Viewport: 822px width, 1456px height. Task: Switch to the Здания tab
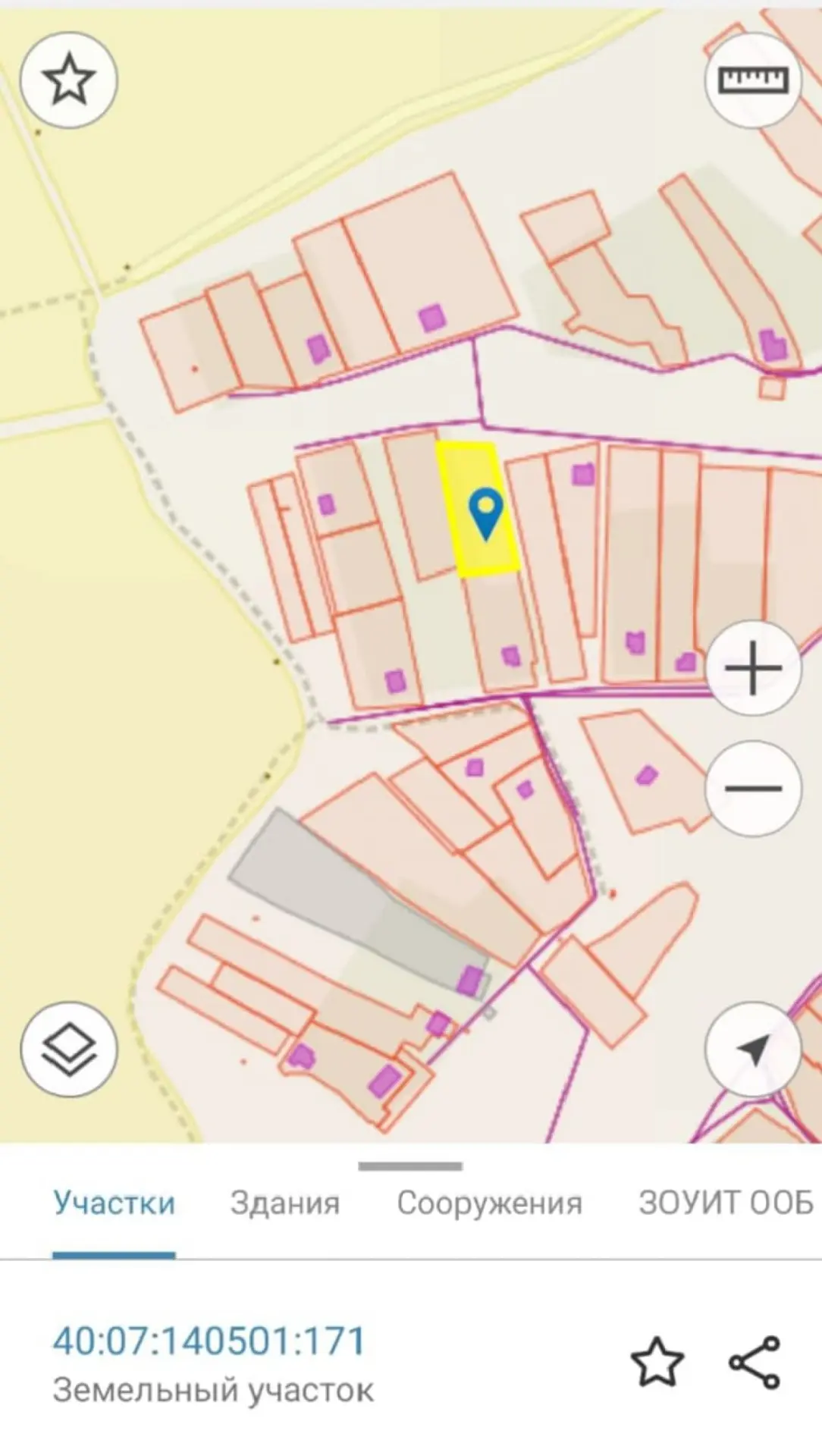point(285,1203)
